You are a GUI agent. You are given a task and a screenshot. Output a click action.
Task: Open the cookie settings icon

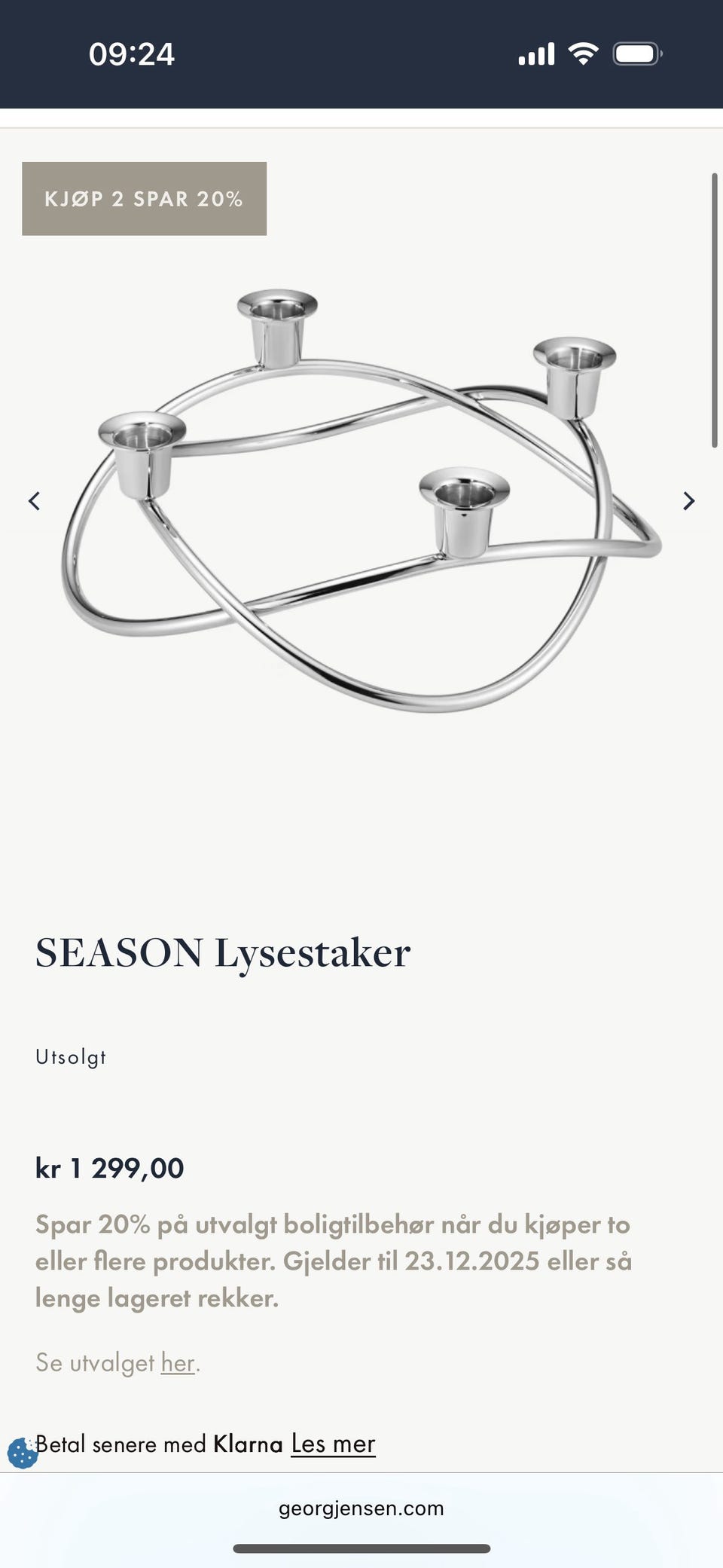click(23, 1453)
